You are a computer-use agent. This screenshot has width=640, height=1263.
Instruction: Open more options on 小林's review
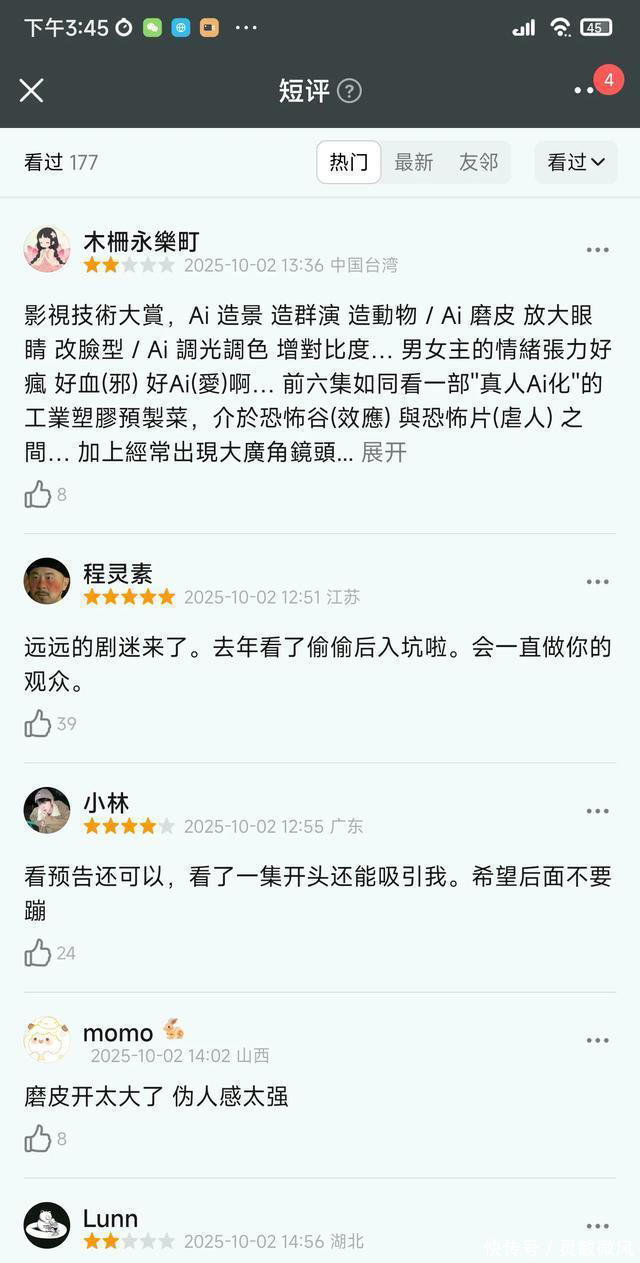pyautogui.click(x=597, y=811)
